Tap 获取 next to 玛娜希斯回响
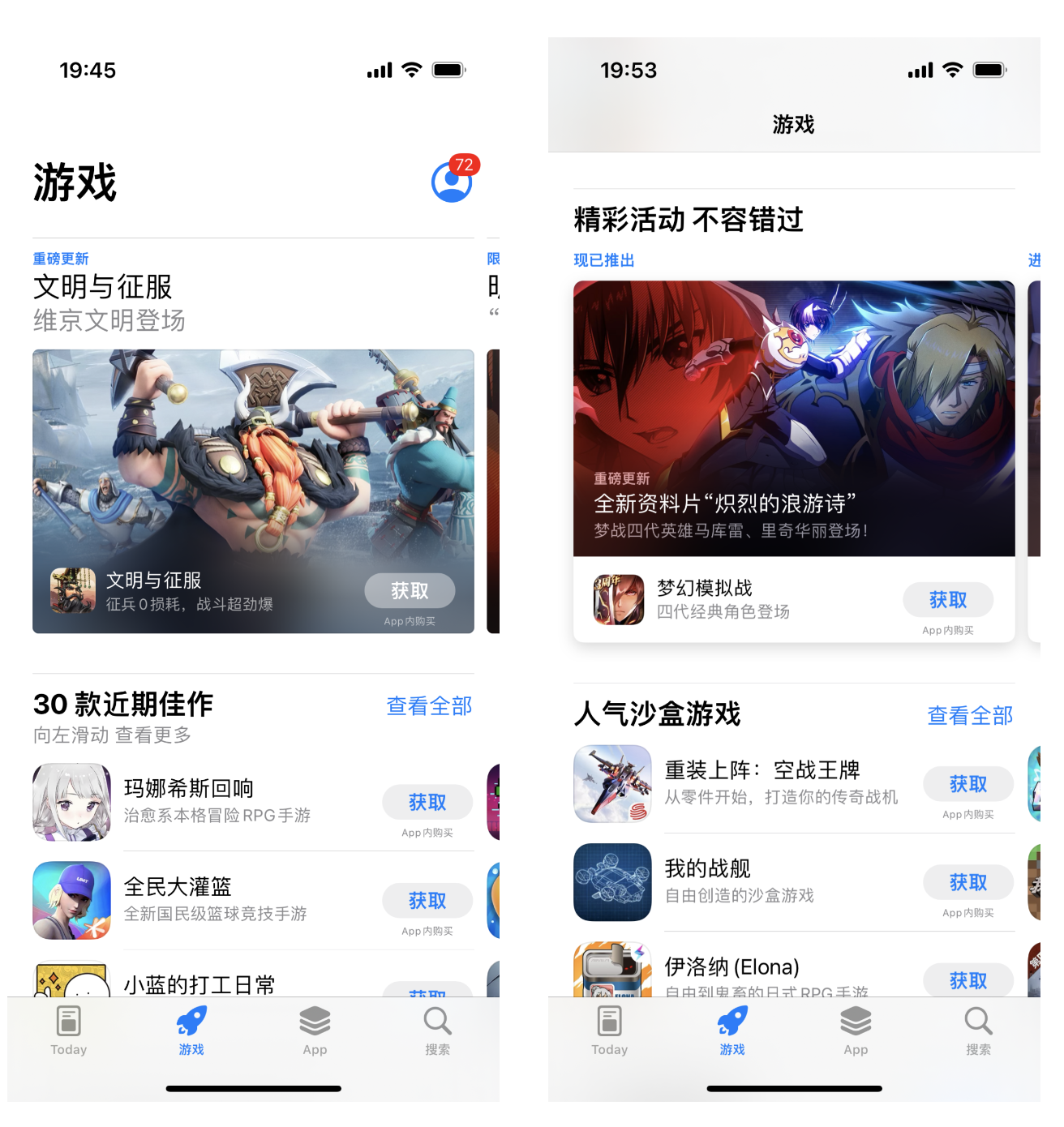Screen dimensions: 1064x1127 point(427,803)
